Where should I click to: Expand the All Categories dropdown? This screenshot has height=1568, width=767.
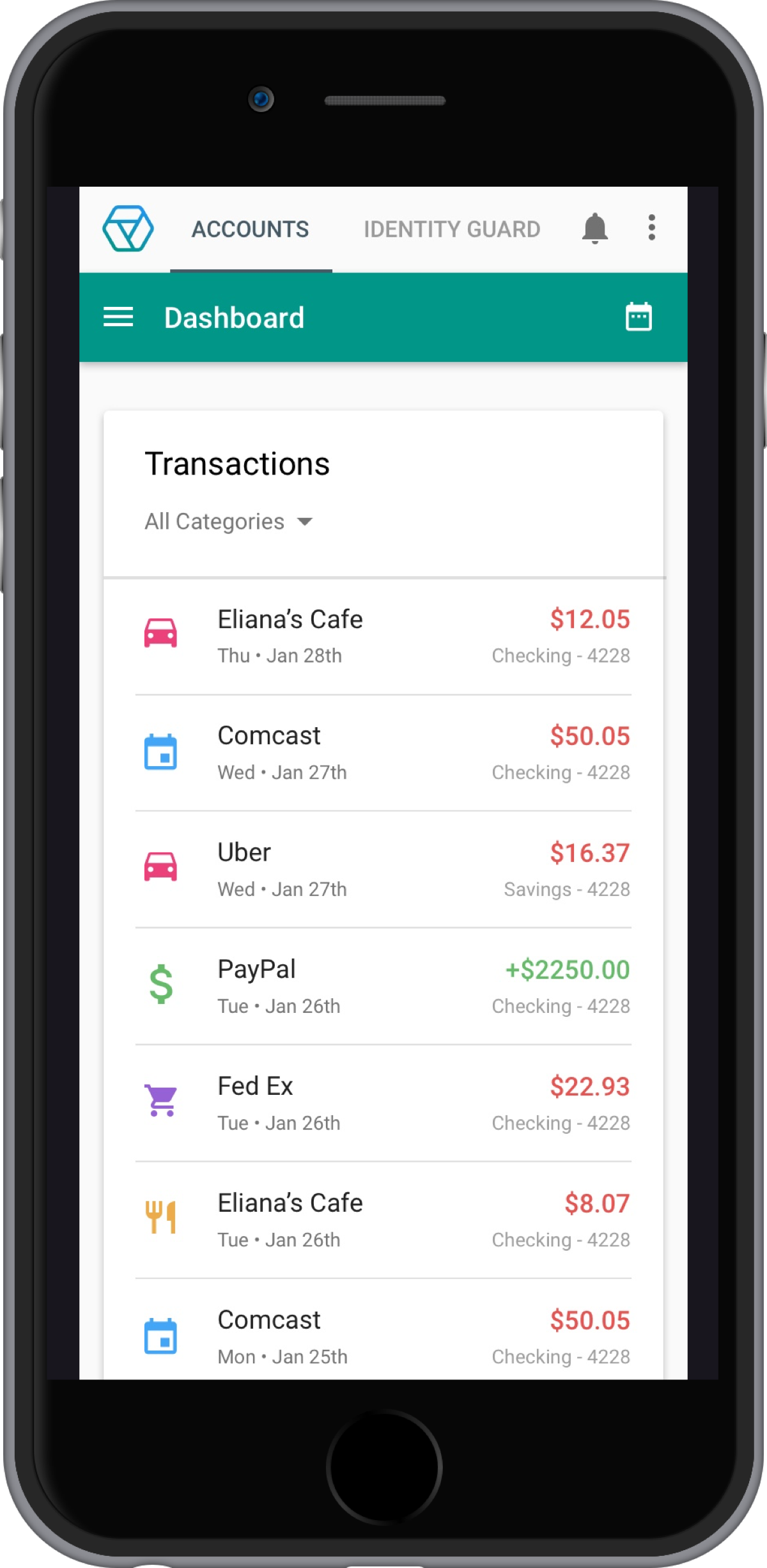coord(228,522)
